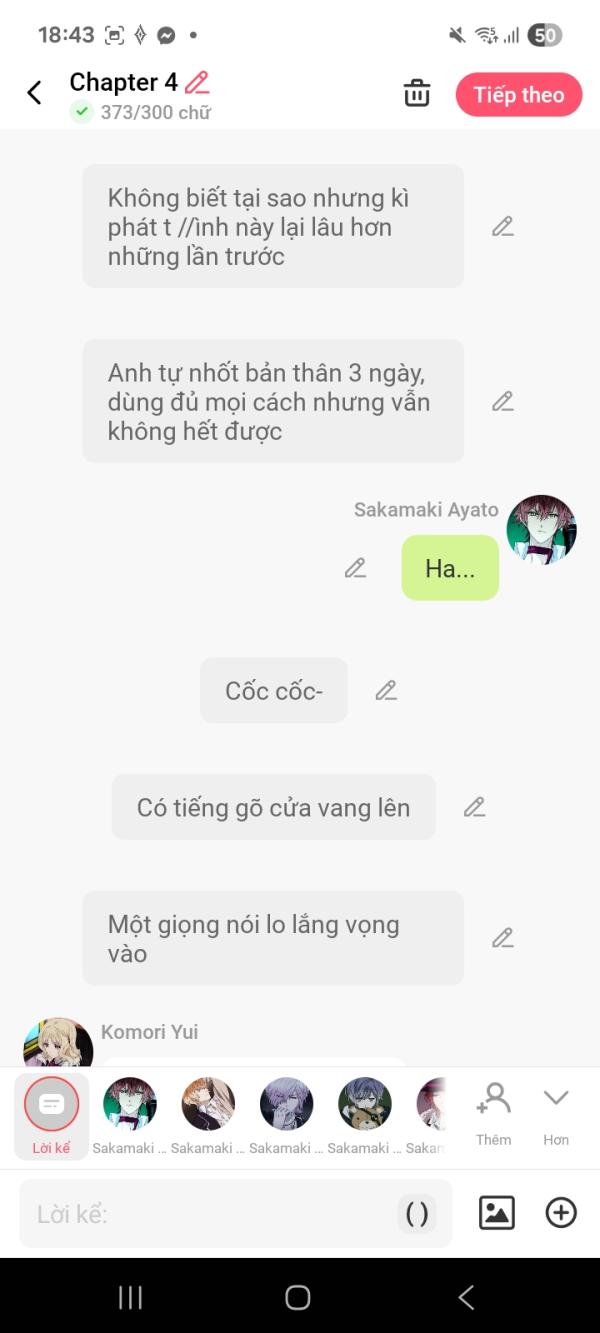
Task: Go back using the top-left arrow
Action: (34, 94)
